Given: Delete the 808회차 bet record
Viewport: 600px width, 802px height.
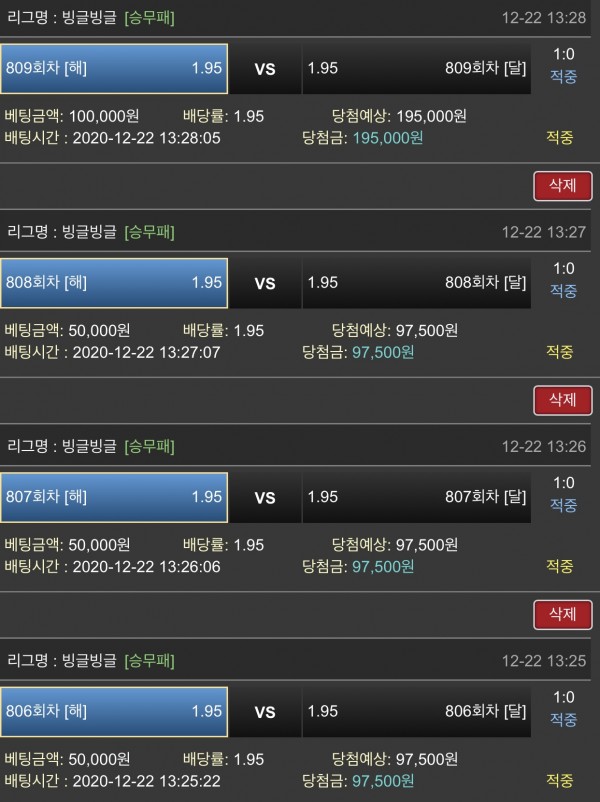Looking at the screenshot, I should click(x=563, y=399).
